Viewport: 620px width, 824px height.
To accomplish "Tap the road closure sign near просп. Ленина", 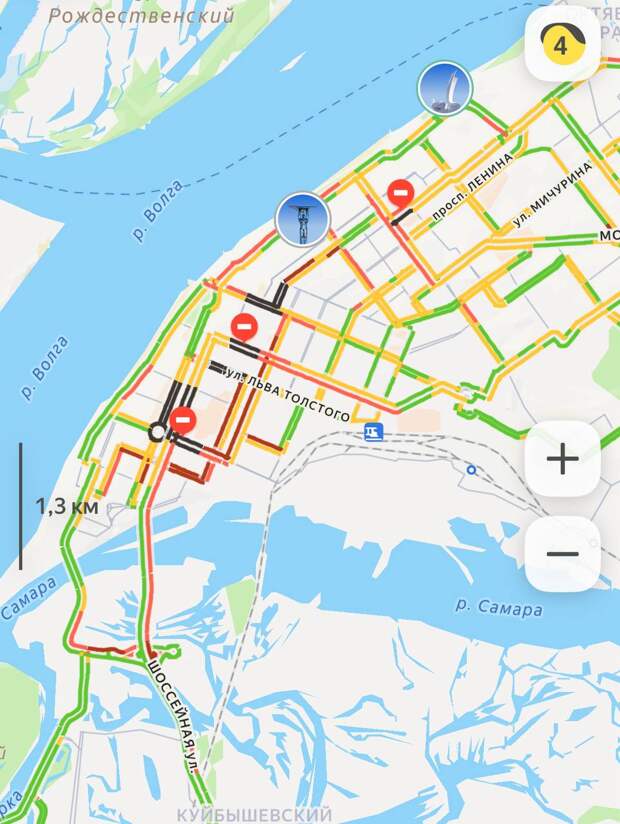I will (401, 191).
